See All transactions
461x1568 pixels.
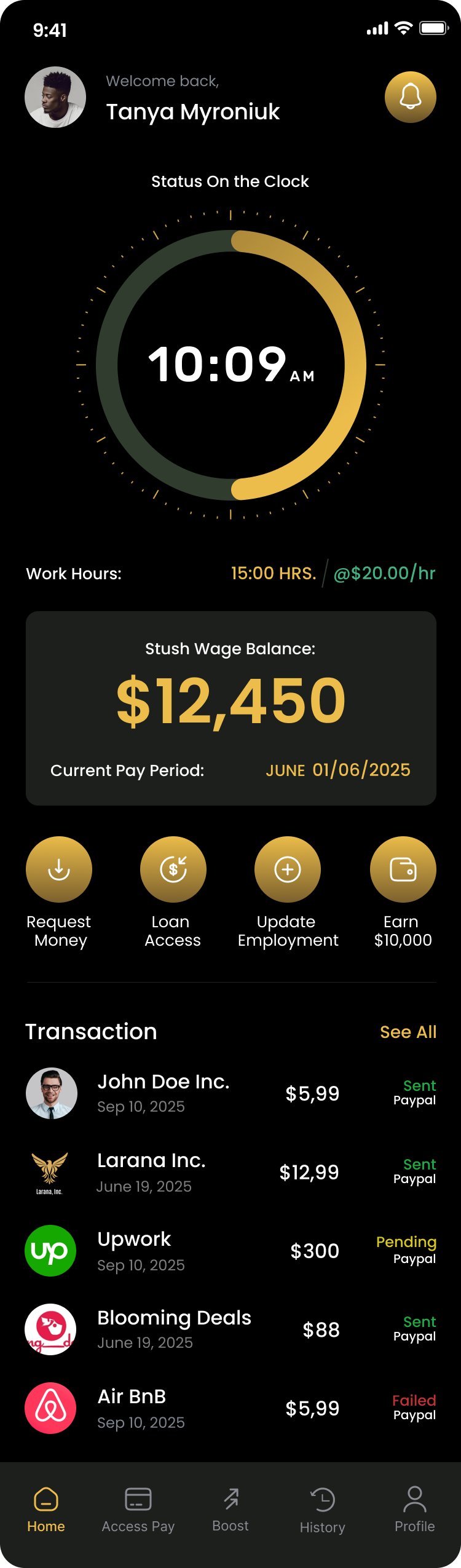408,1032
